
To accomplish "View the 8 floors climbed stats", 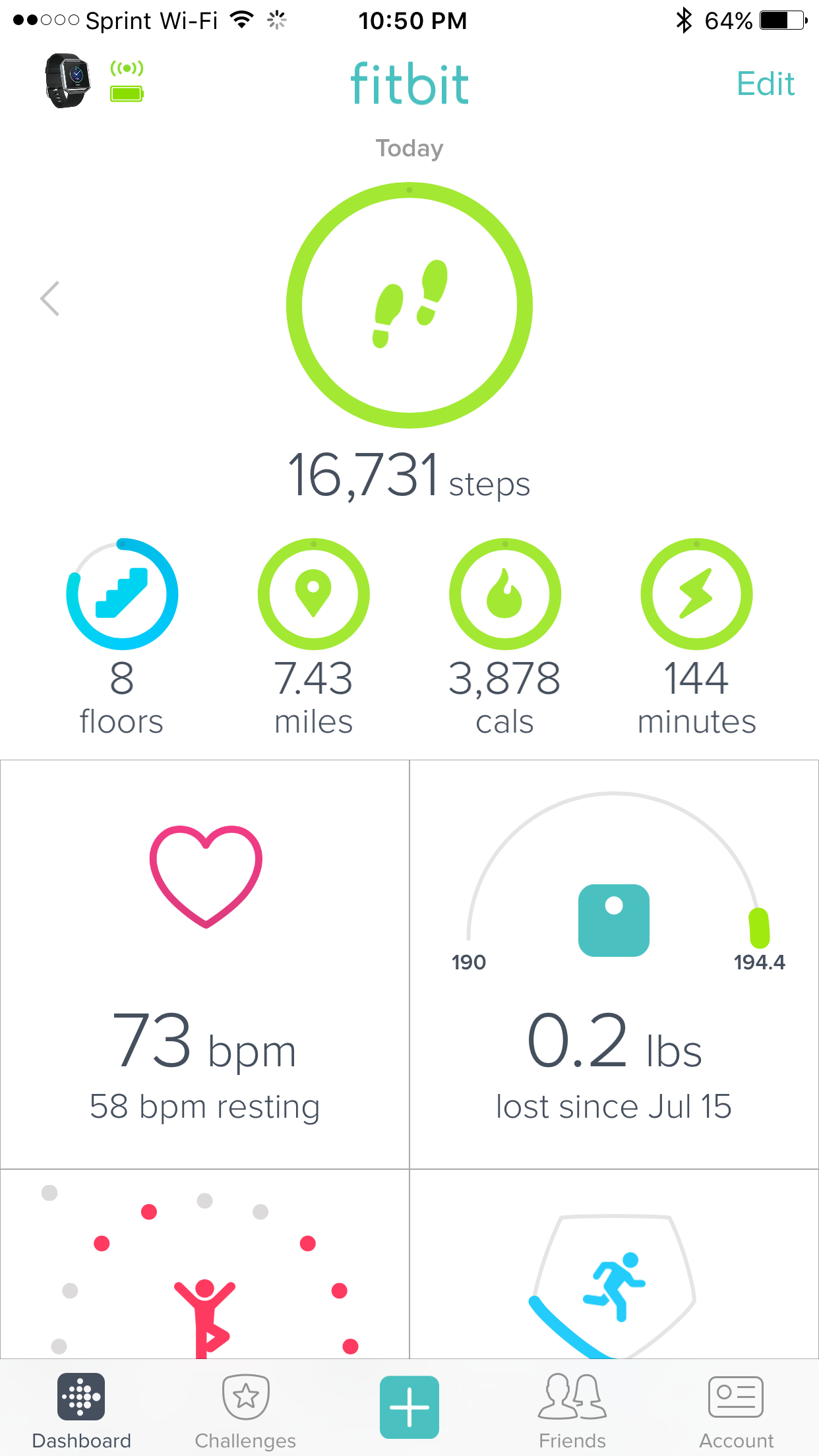I will pos(122,595).
